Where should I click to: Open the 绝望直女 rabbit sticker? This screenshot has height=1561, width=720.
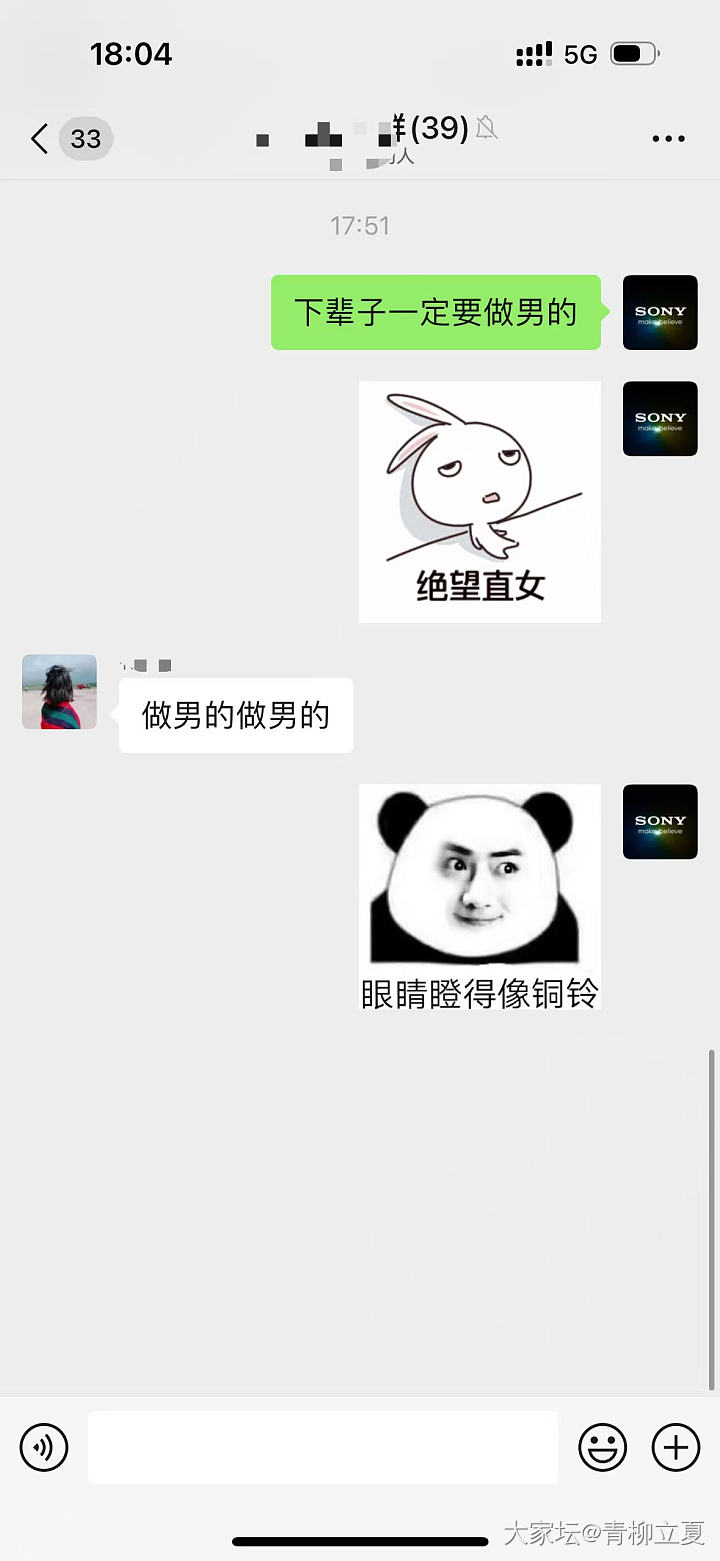tap(480, 502)
